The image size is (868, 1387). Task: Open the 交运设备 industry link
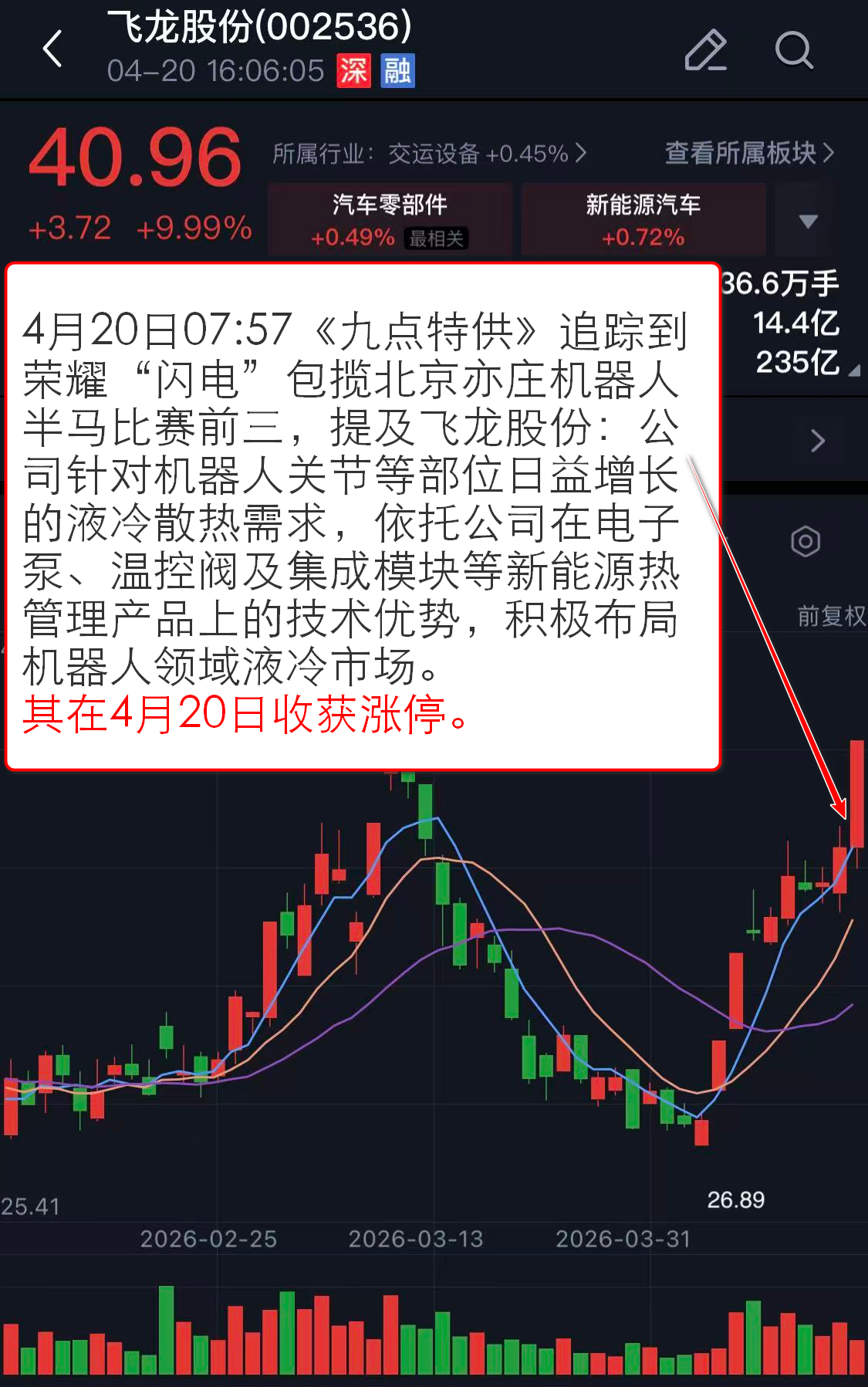[x=429, y=154]
